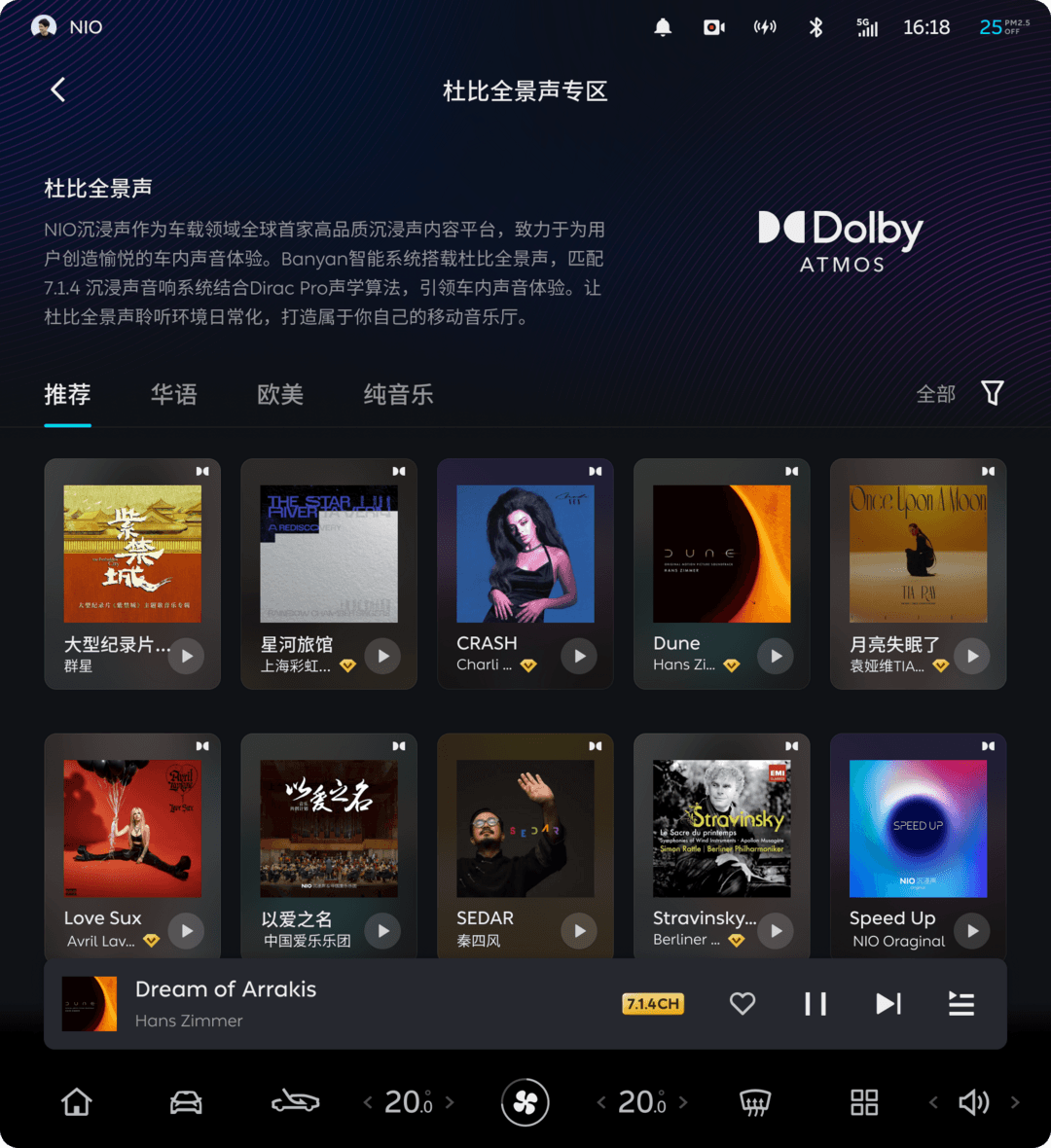The image size is (1051, 1148).
Task: Pause the current song
Action: tap(815, 1003)
